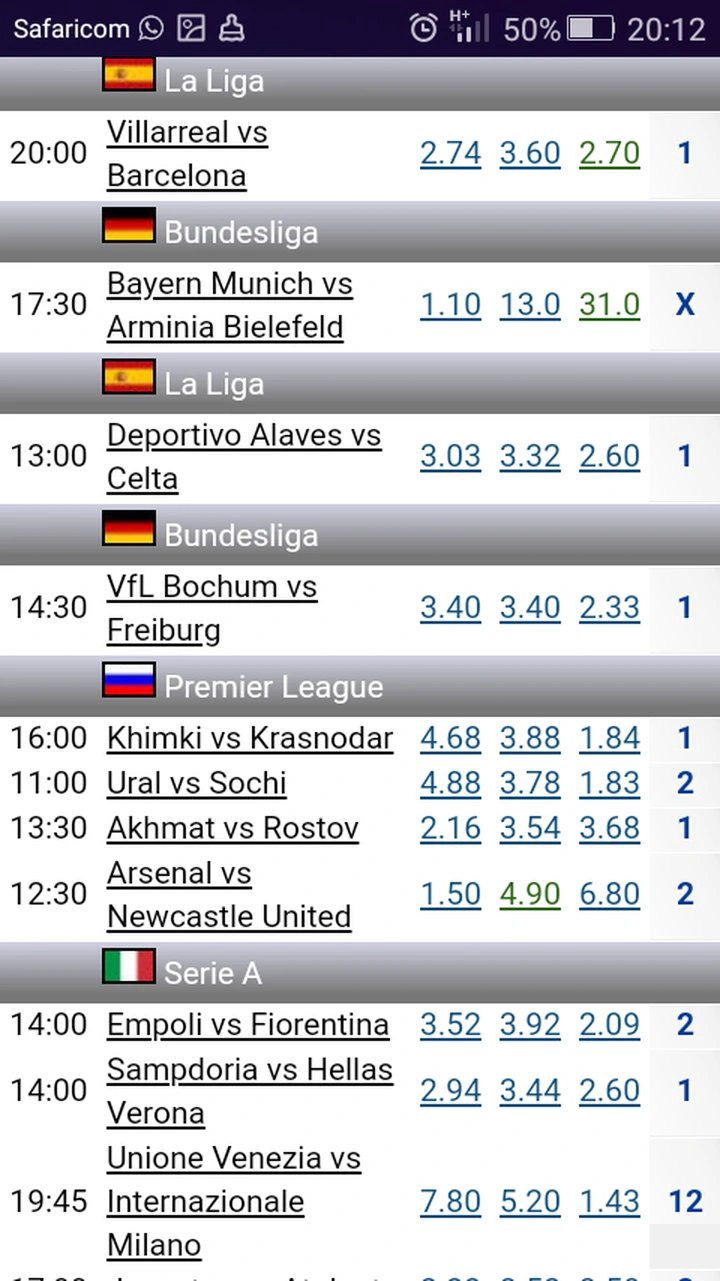
Task: Open VfL Bochum vs Freiburg match
Action: point(212,608)
